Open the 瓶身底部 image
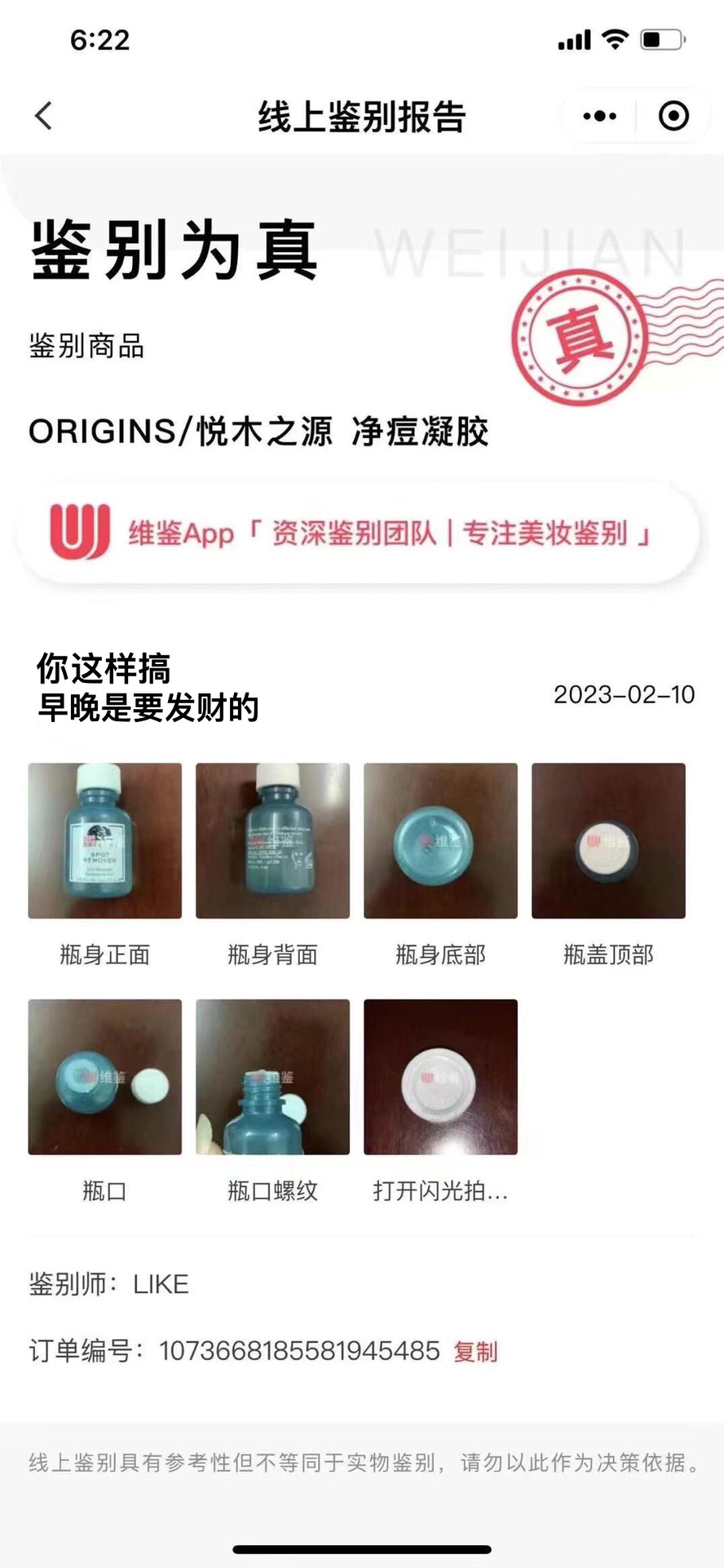 pyautogui.click(x=440, y=840)
